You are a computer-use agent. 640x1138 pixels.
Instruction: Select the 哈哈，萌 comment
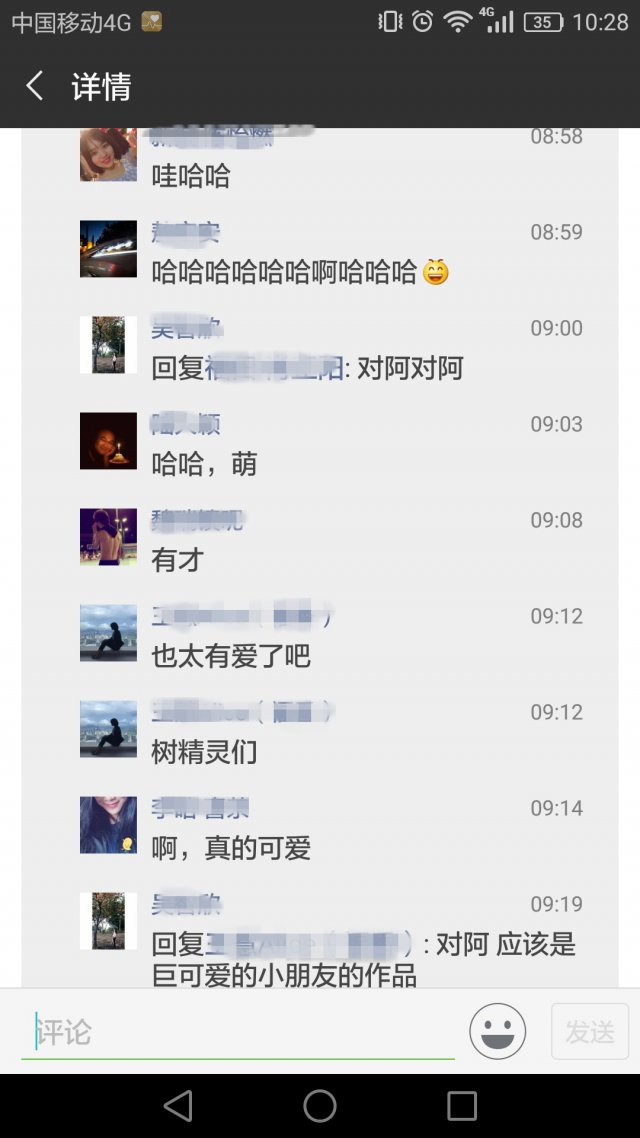[204, 464]
